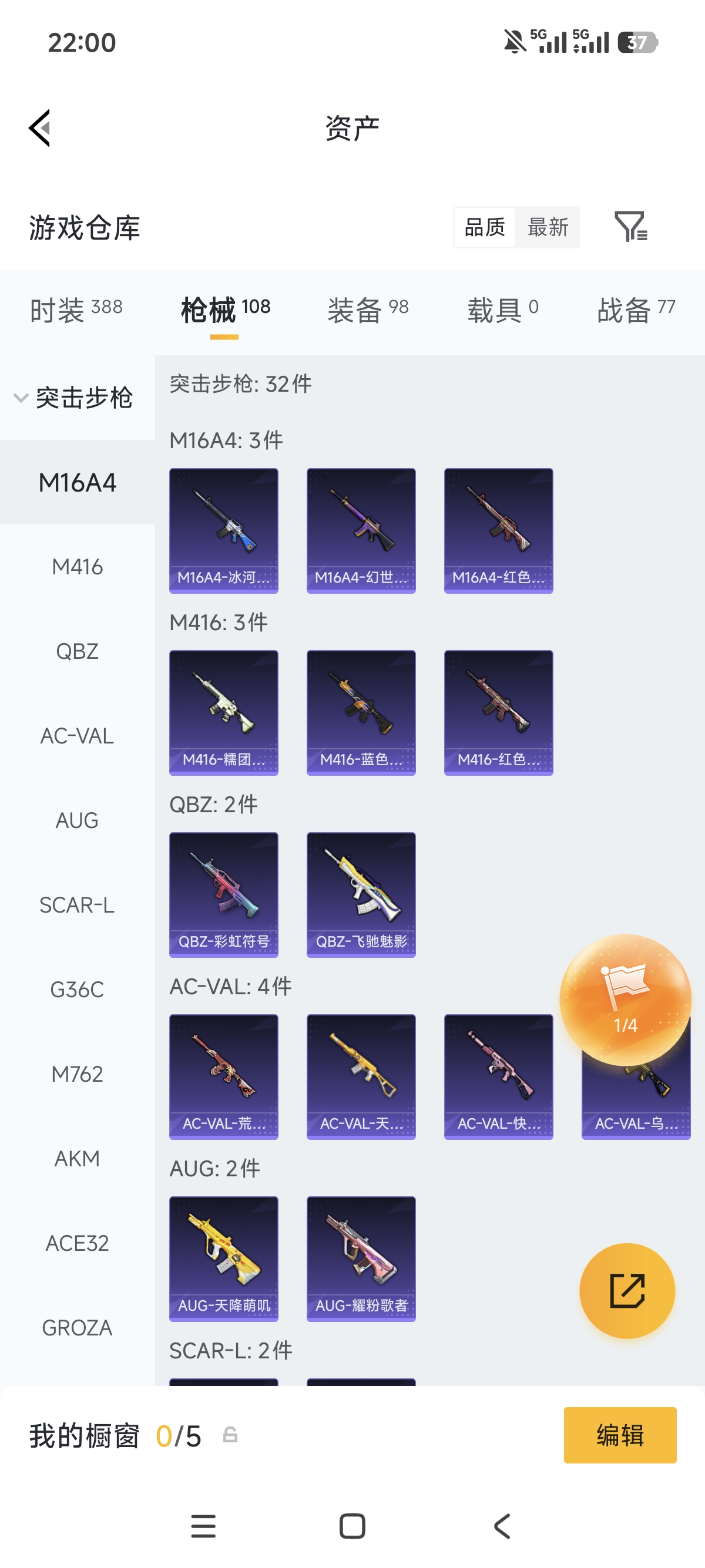705x1568 pixels.
Task: Switch to the 战备 tab
Action: [x=636, y=310]
